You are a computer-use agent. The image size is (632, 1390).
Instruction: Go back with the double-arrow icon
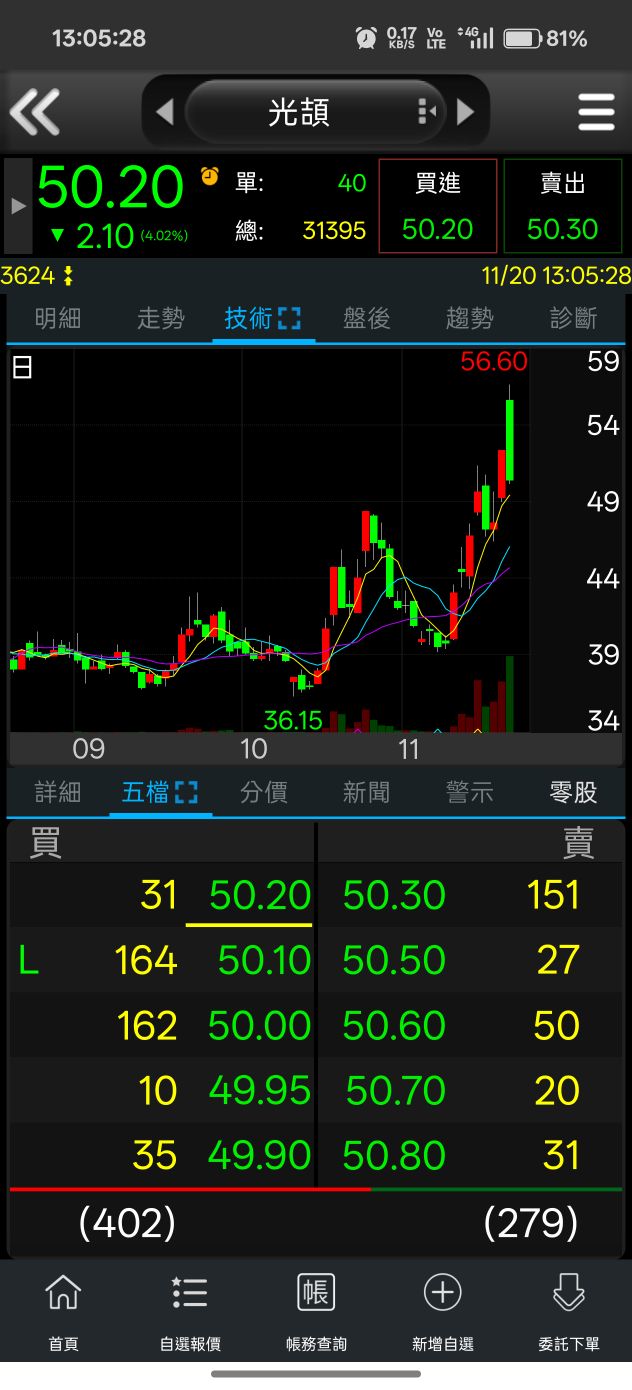click(35, 111)
